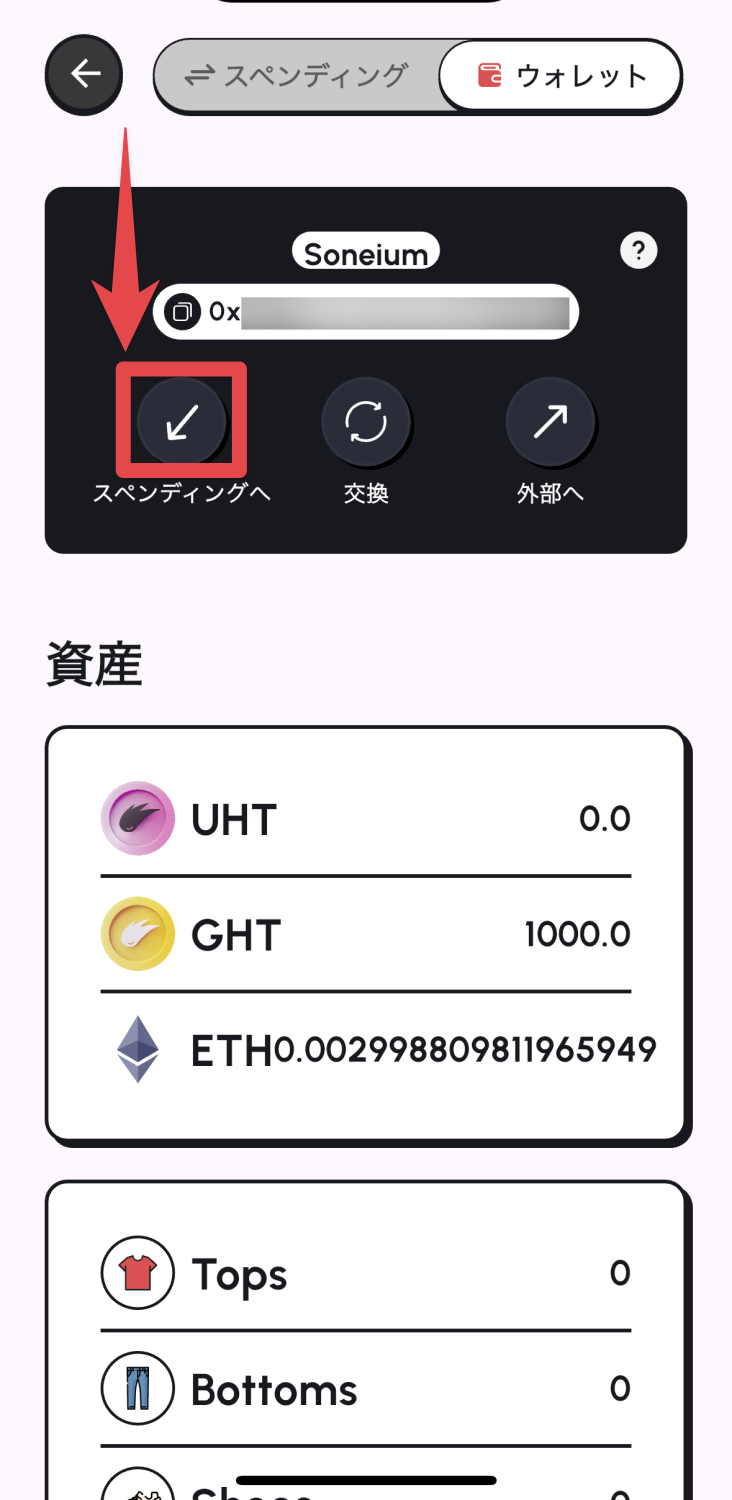Screen dimensions: 732x1500
Task: Tap the スペンディングへ transfer button
Action: pos(181,423)
